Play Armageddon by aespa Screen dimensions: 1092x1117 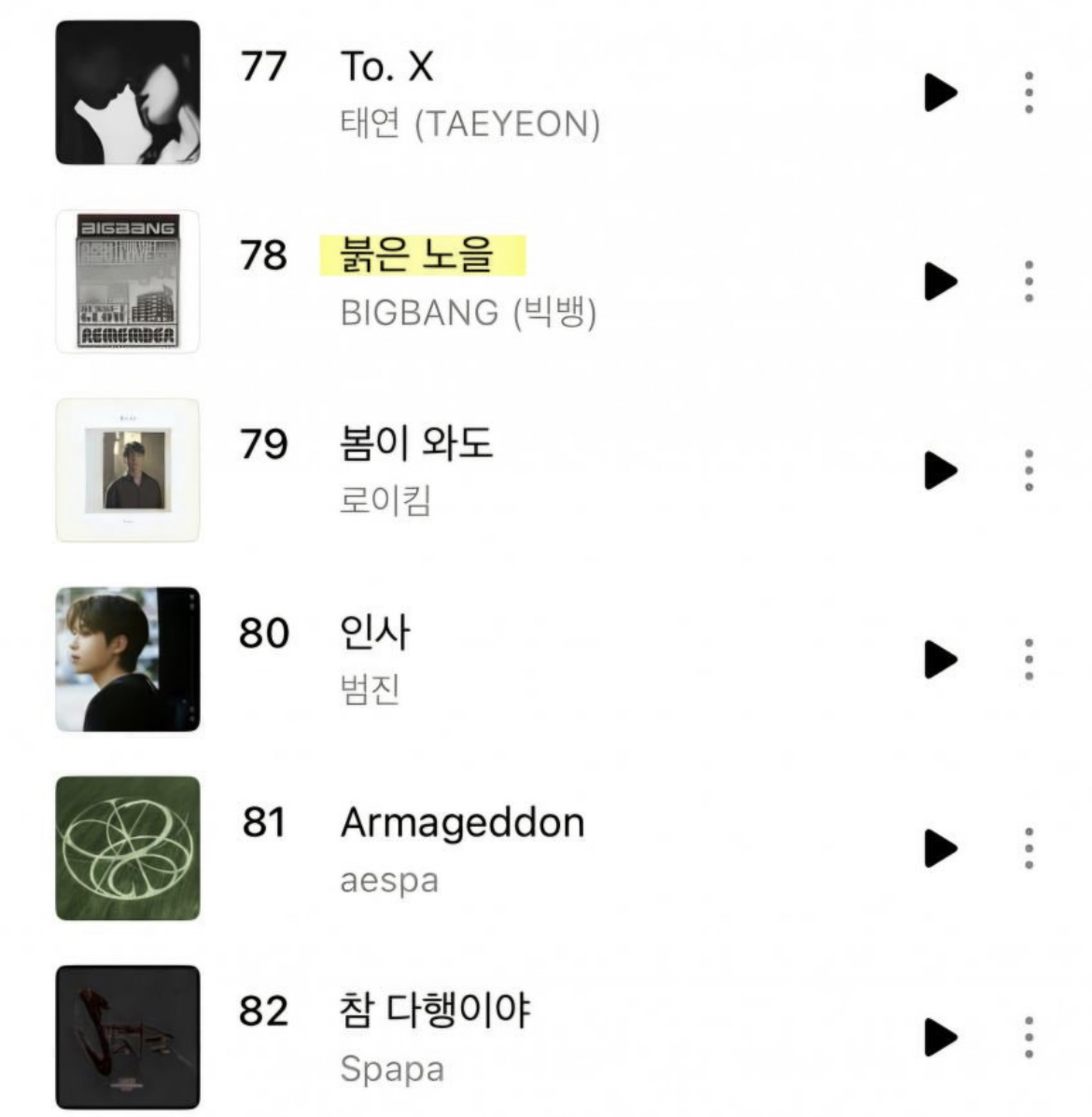point(943,846)
